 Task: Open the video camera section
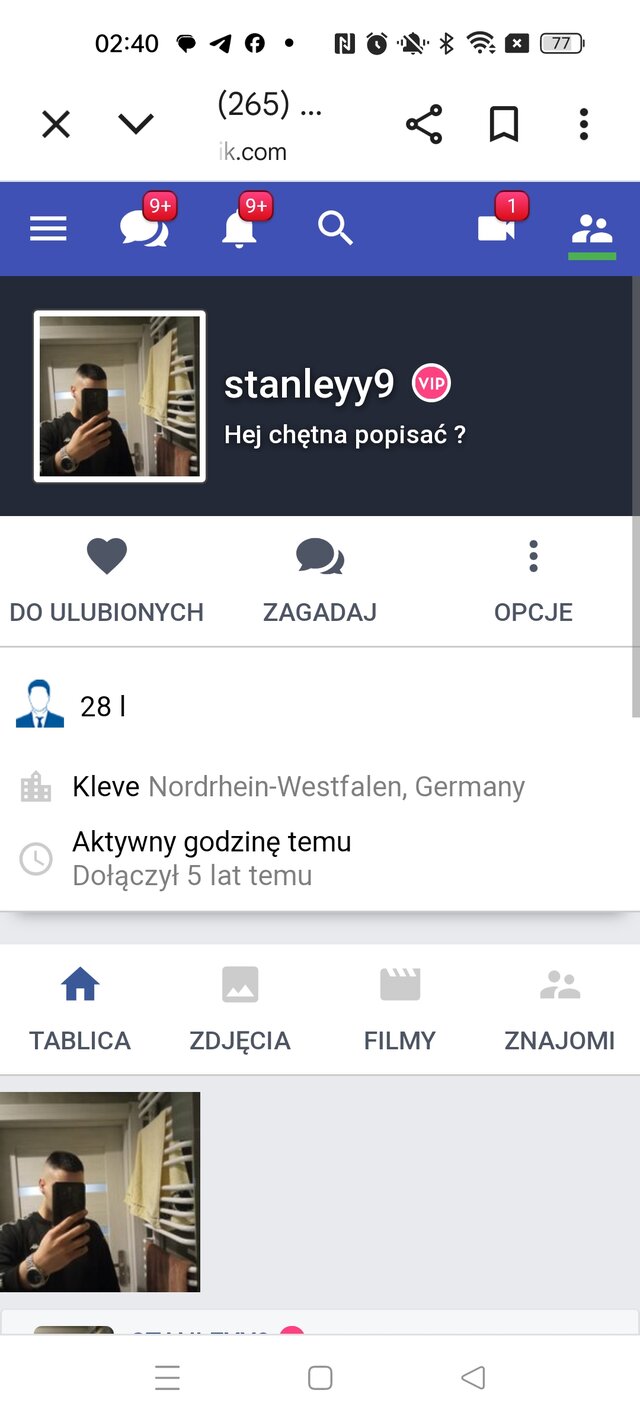pos(497,226)
